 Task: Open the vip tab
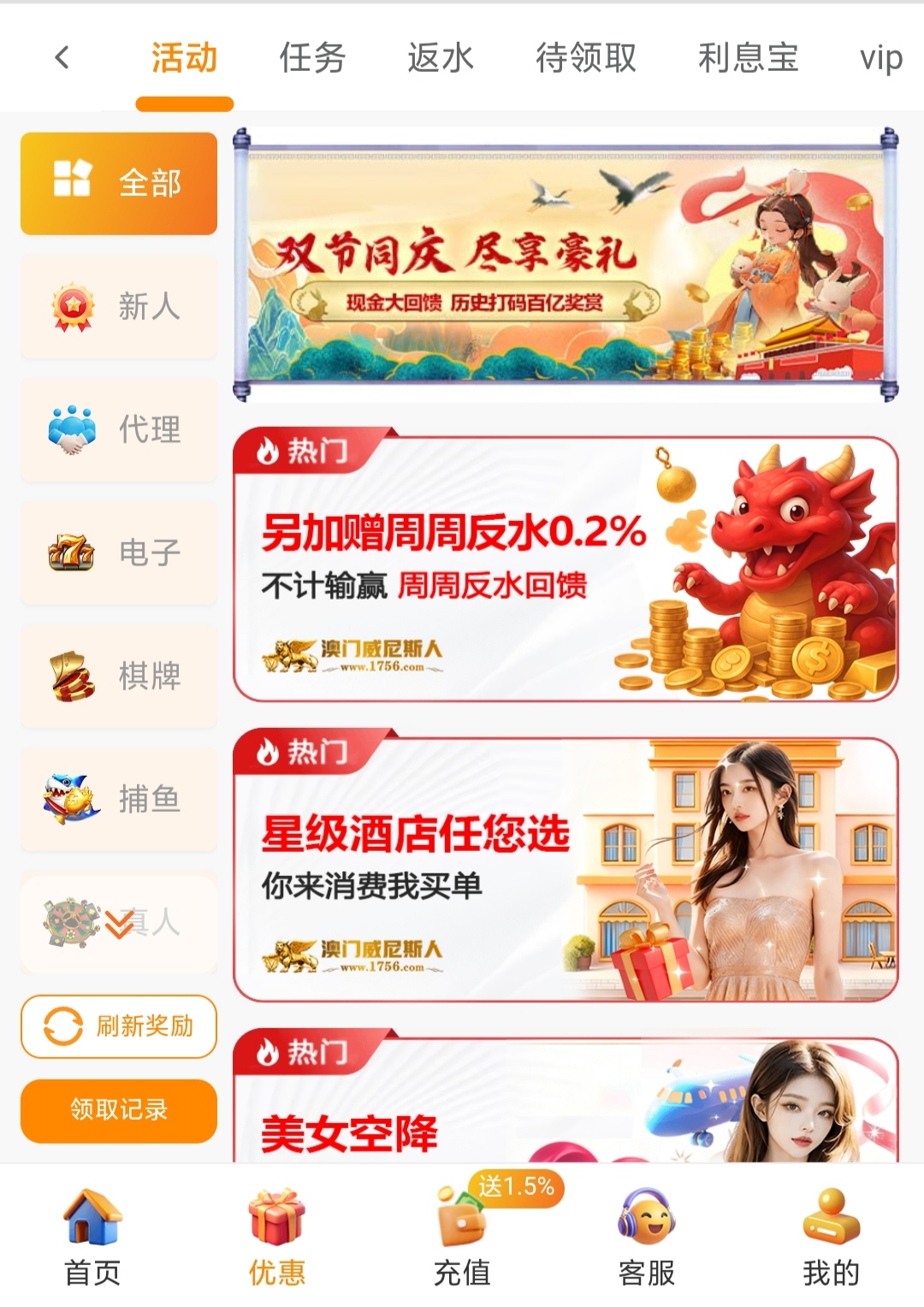[x=880, y=58]
